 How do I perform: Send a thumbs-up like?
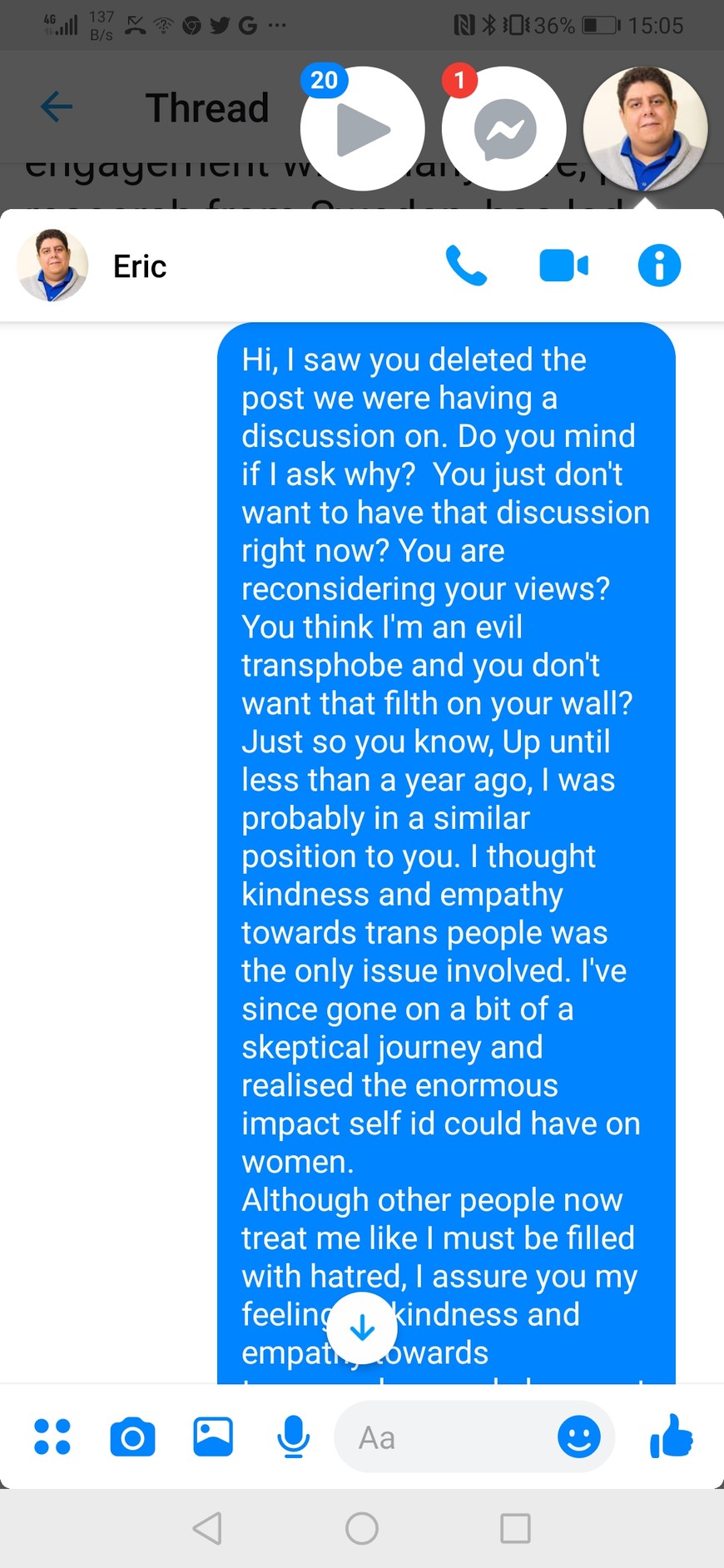pyautogui.click(x=671, y=1437)
